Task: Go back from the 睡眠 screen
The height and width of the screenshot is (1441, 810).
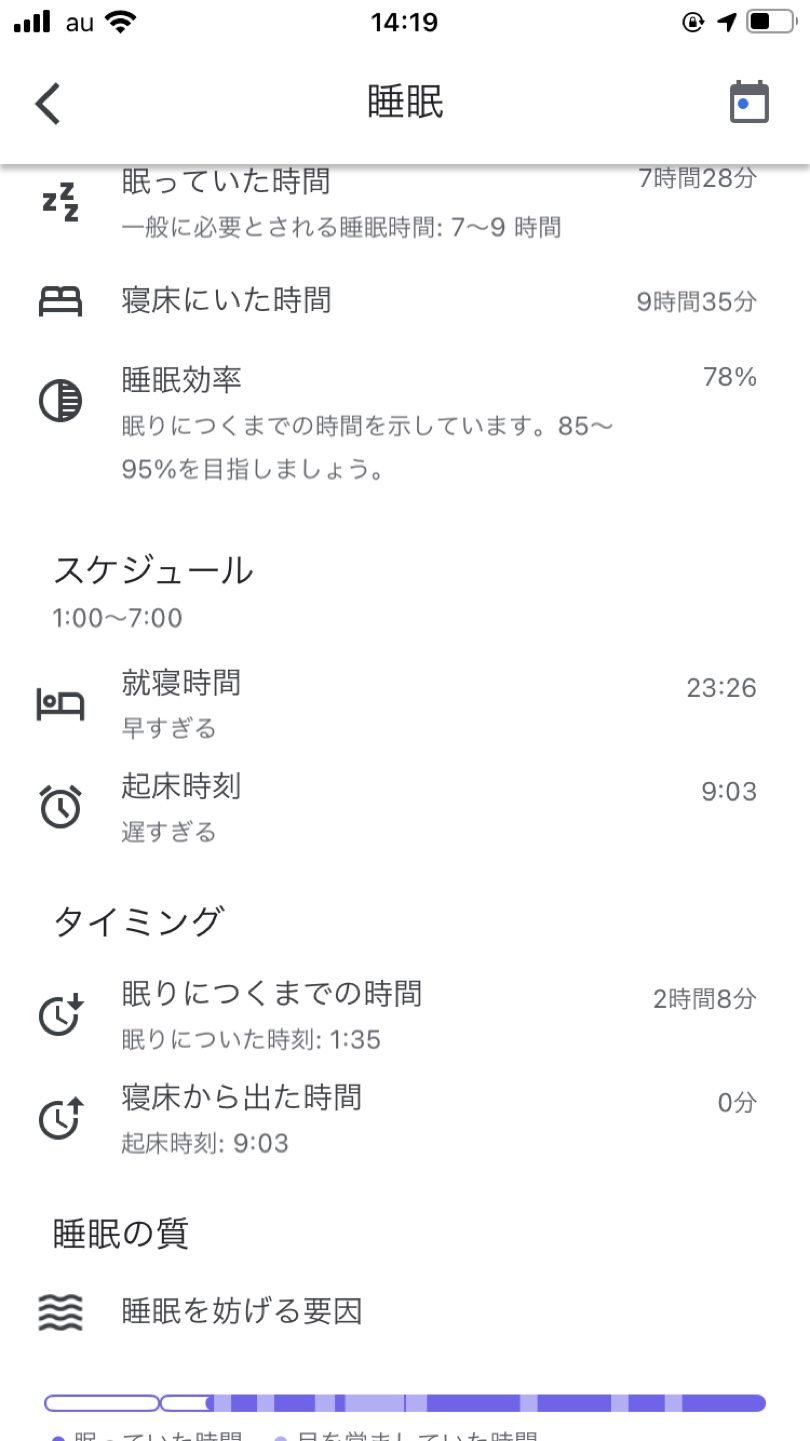Action: coord(48,103)
